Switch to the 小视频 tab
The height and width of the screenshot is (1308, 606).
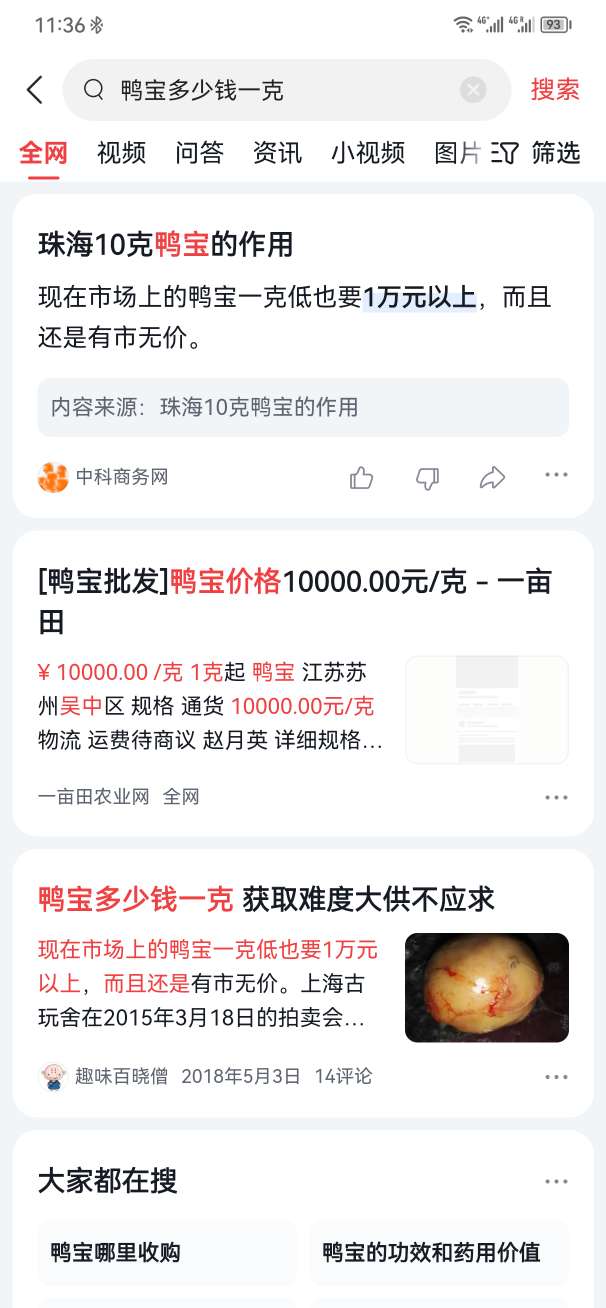pyautogui.click(x=368, y=153)
